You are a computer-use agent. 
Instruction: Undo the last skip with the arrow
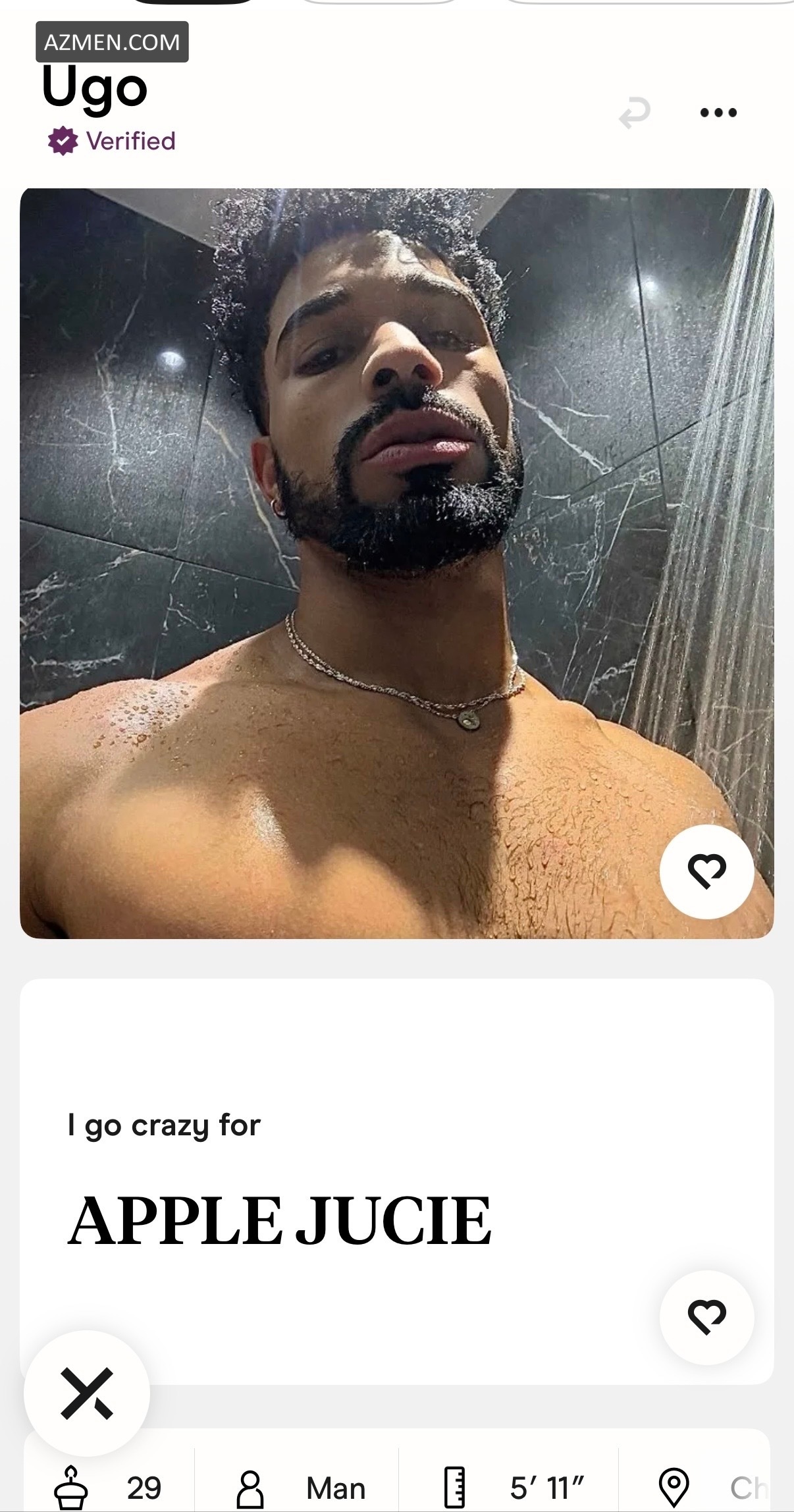(635, 113)
